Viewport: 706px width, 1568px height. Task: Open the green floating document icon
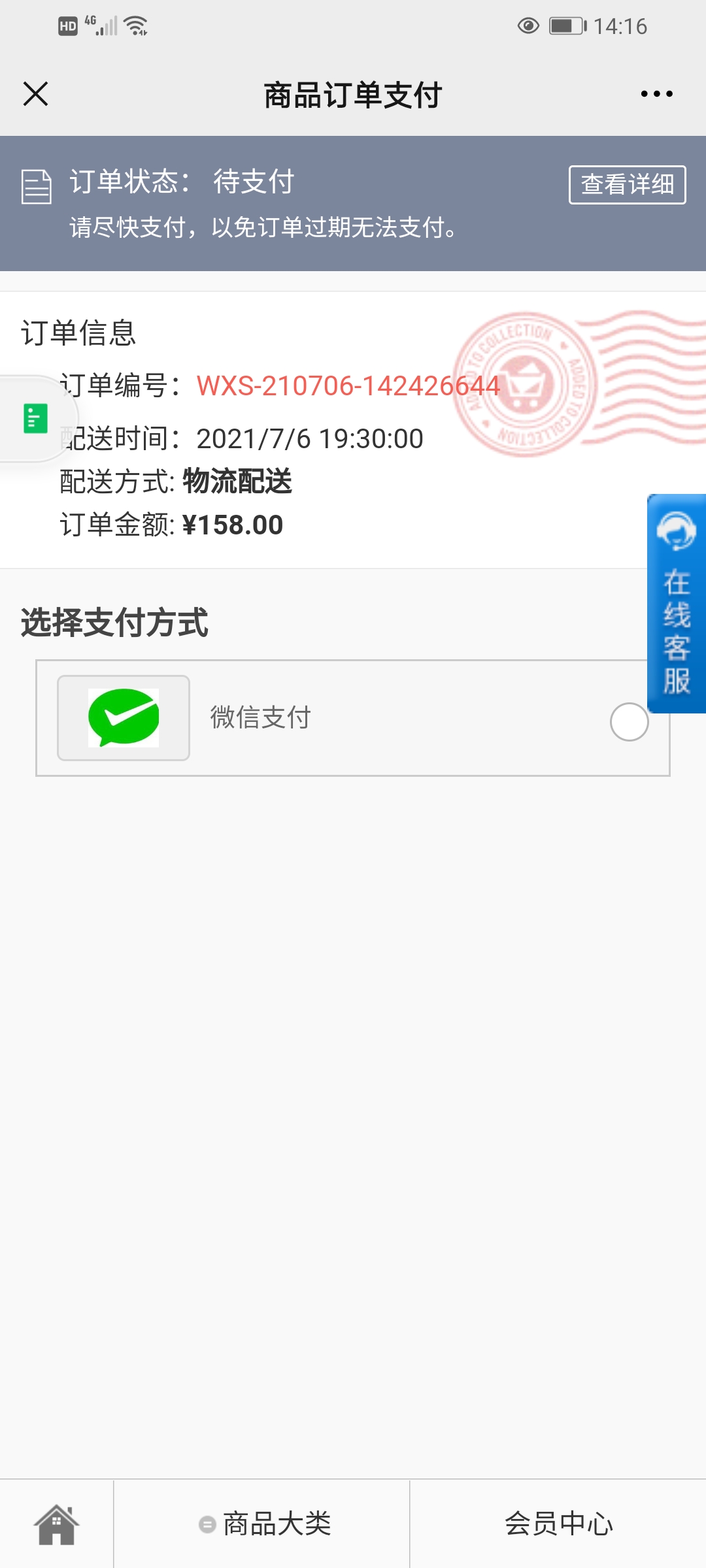pos(35,419)
